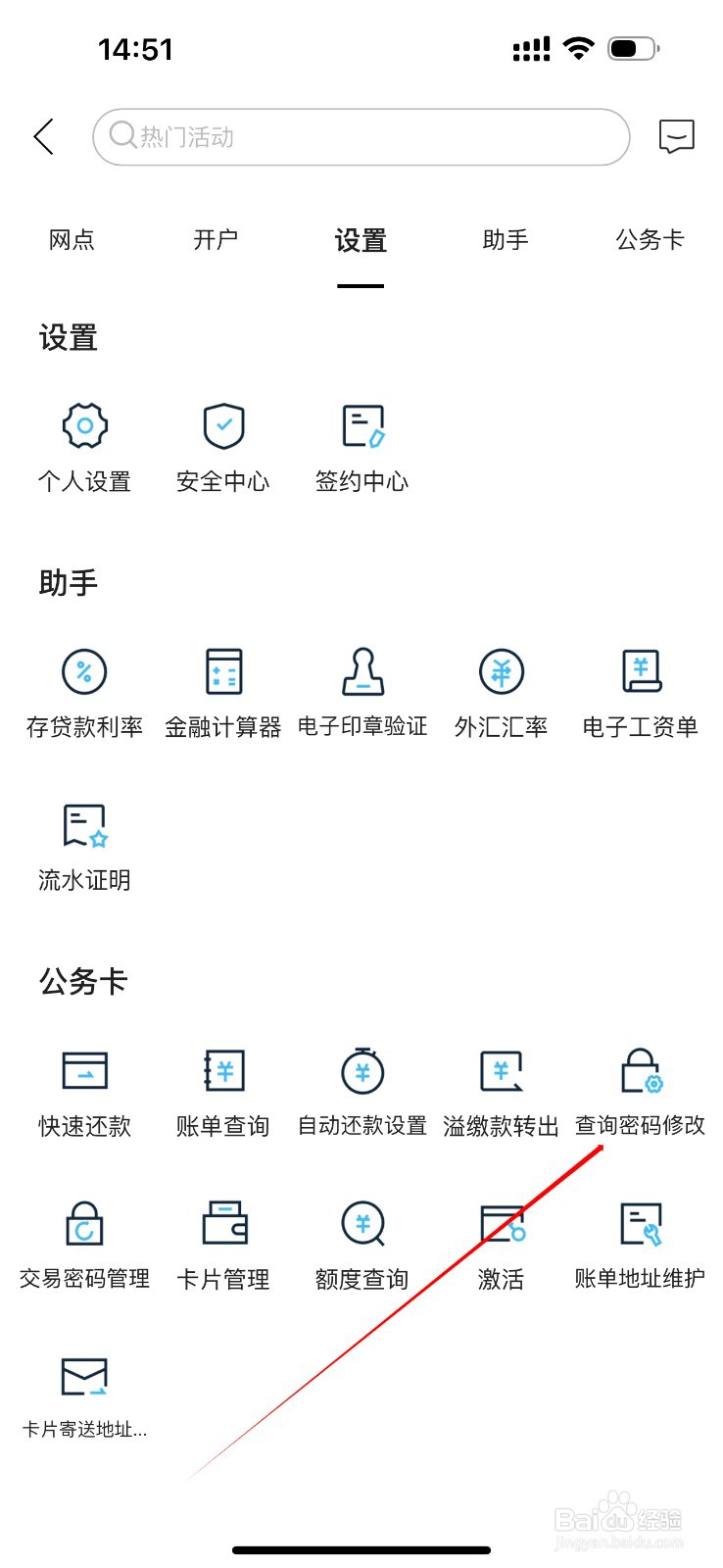Open 签约中心
723x1568 pixels.
tap(361, 447)
